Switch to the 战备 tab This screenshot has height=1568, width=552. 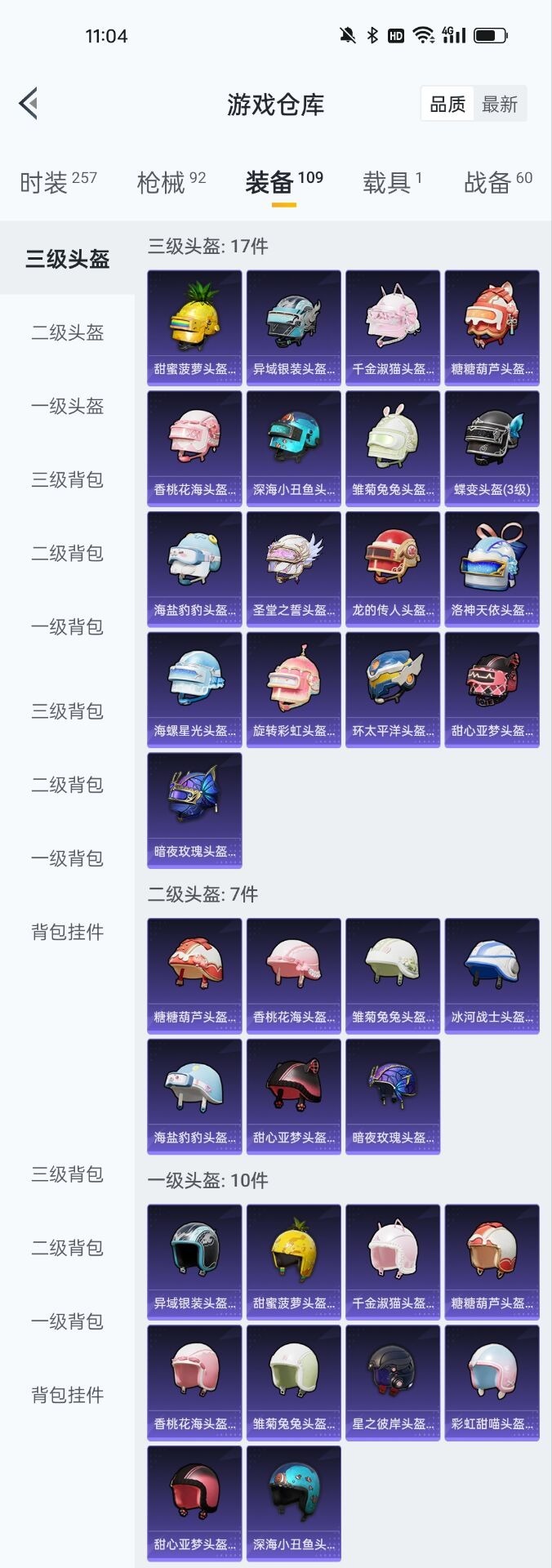(x=497, y=182)
